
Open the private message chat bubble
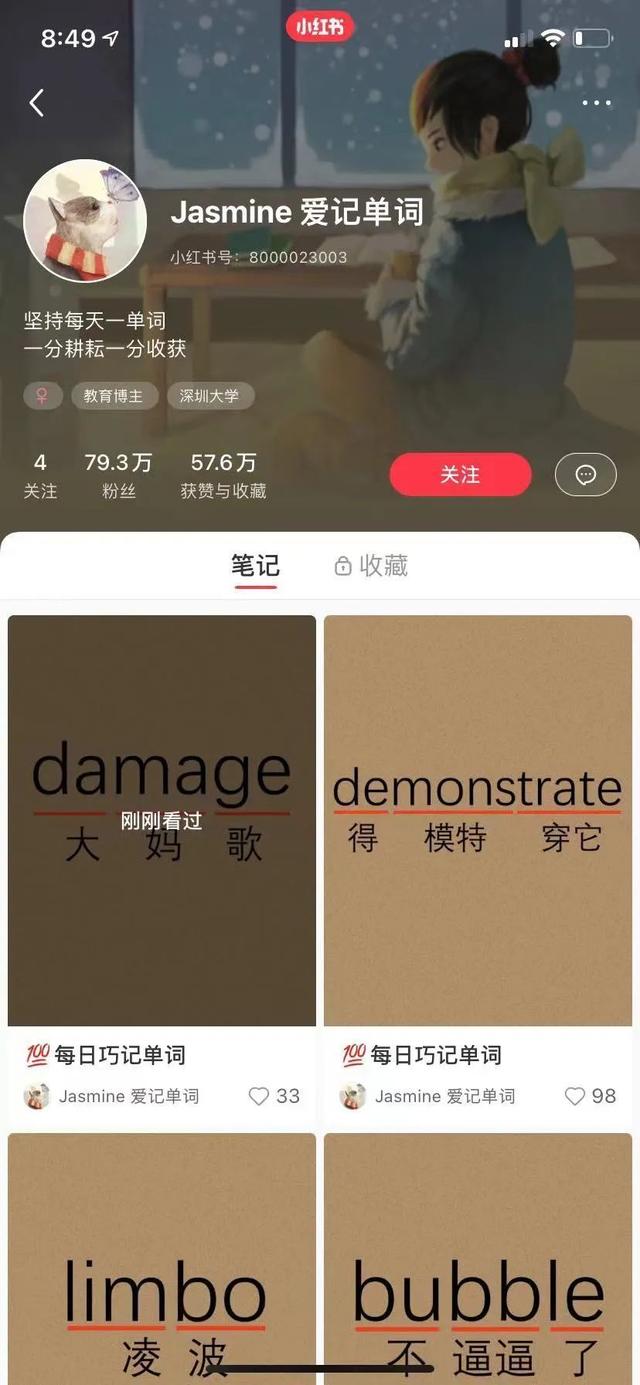pyautogui.click(x=586, y=475)
